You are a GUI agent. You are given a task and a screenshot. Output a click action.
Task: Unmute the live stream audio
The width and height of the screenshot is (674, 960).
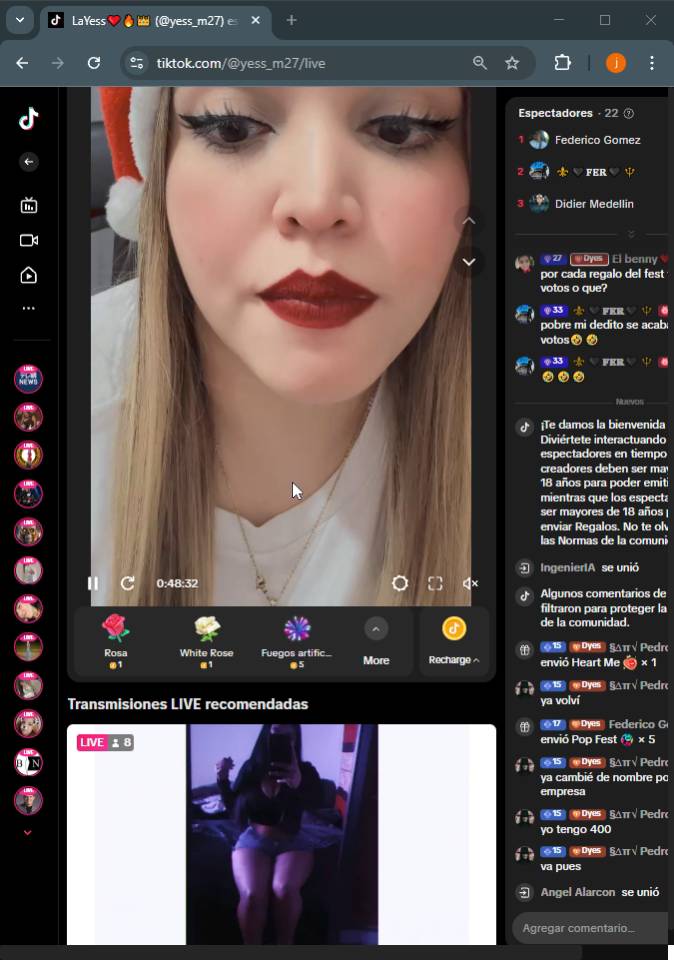coord(470,583)
